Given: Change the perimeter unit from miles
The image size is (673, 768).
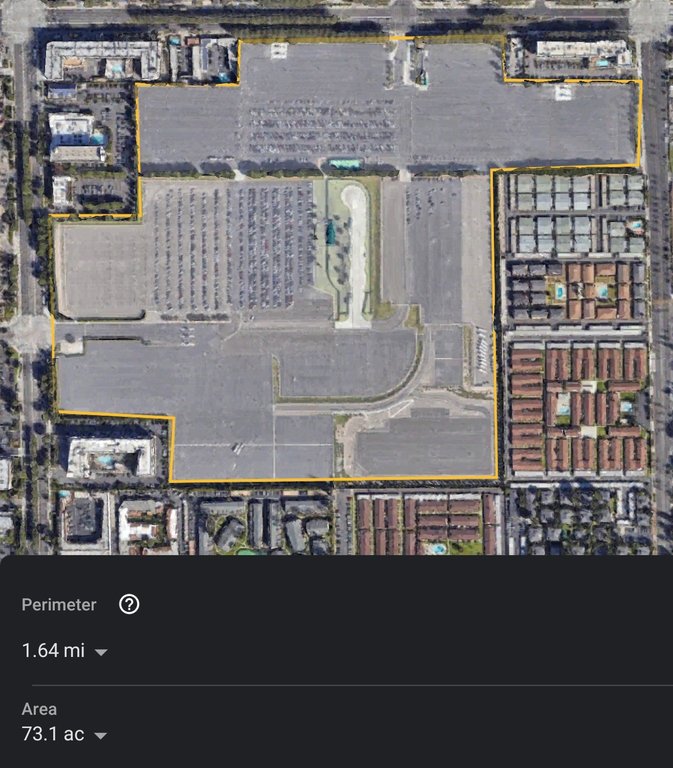Looking at the screenshot, I should [x=101, y=652].
